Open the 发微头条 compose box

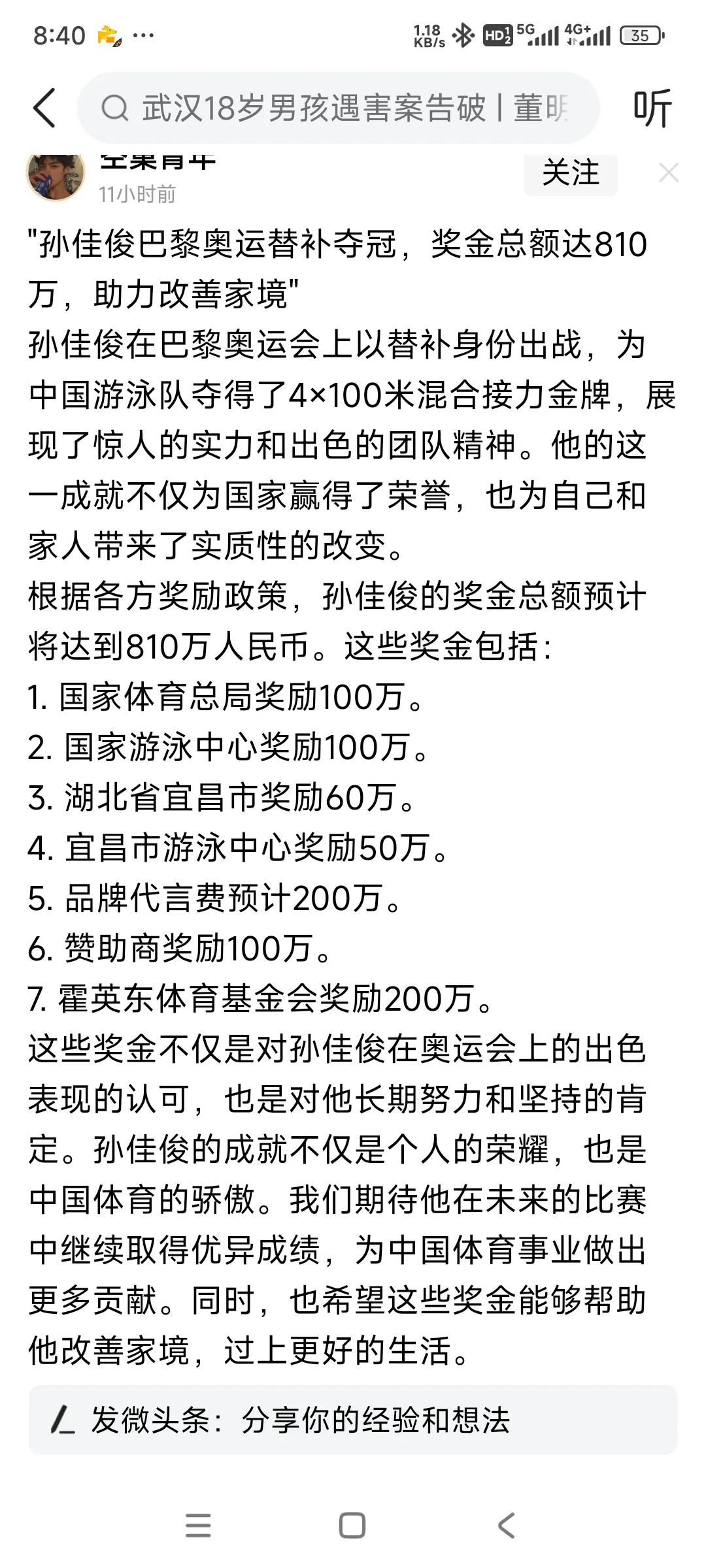(352, 1420)
